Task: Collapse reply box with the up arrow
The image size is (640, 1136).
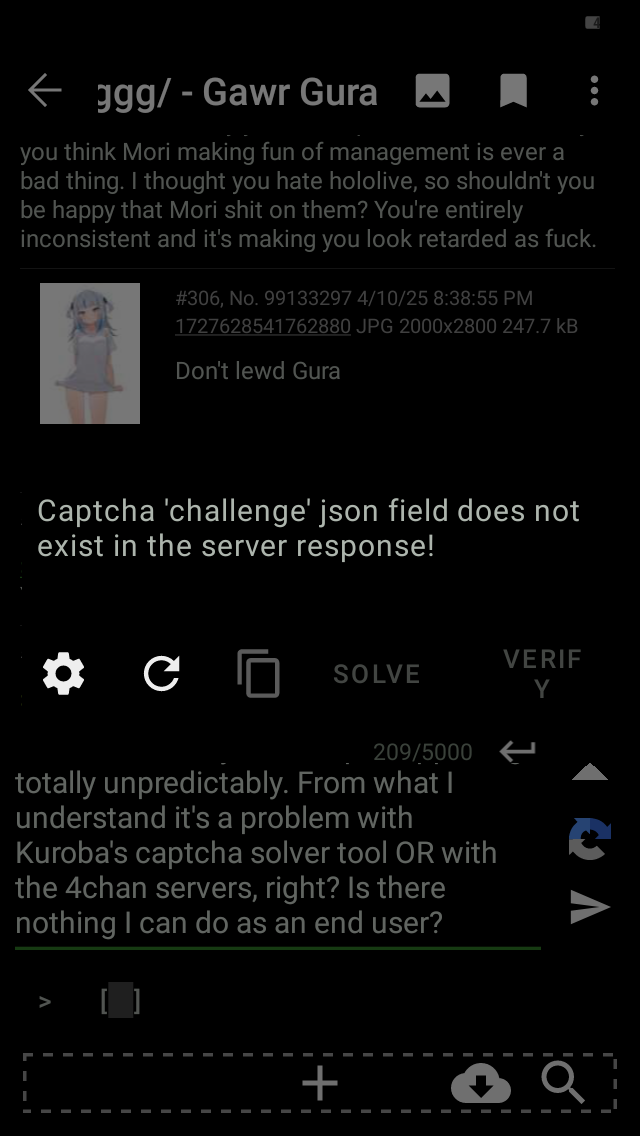Action: [590, 772]
